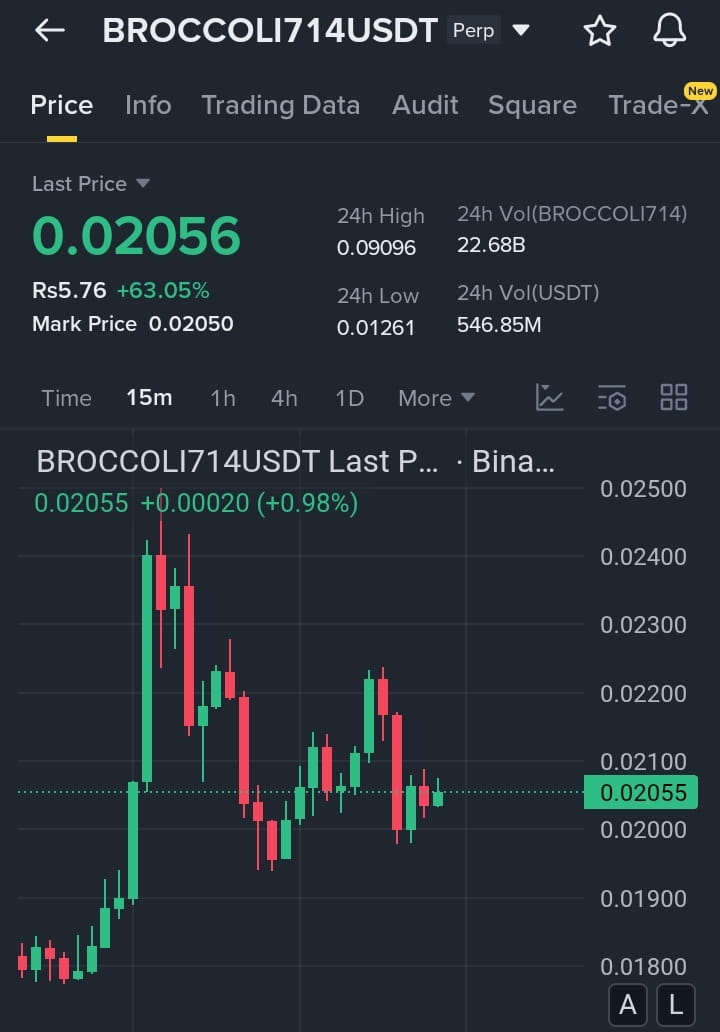The image size is (720, 1032).
Task: Select the 1D chart interval
Action: pos(349,398)
